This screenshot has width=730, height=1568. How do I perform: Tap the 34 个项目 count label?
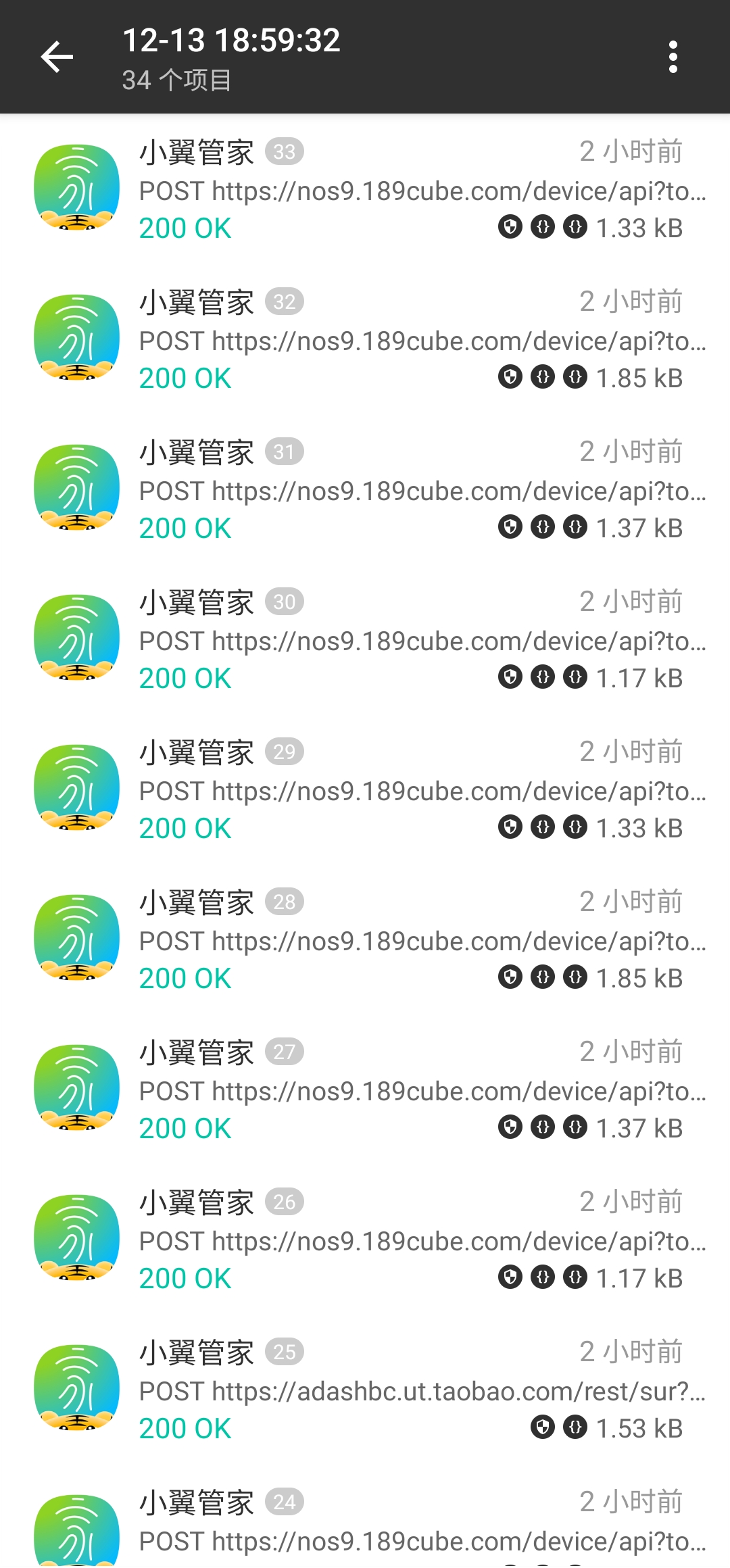[x=177, y=80]
